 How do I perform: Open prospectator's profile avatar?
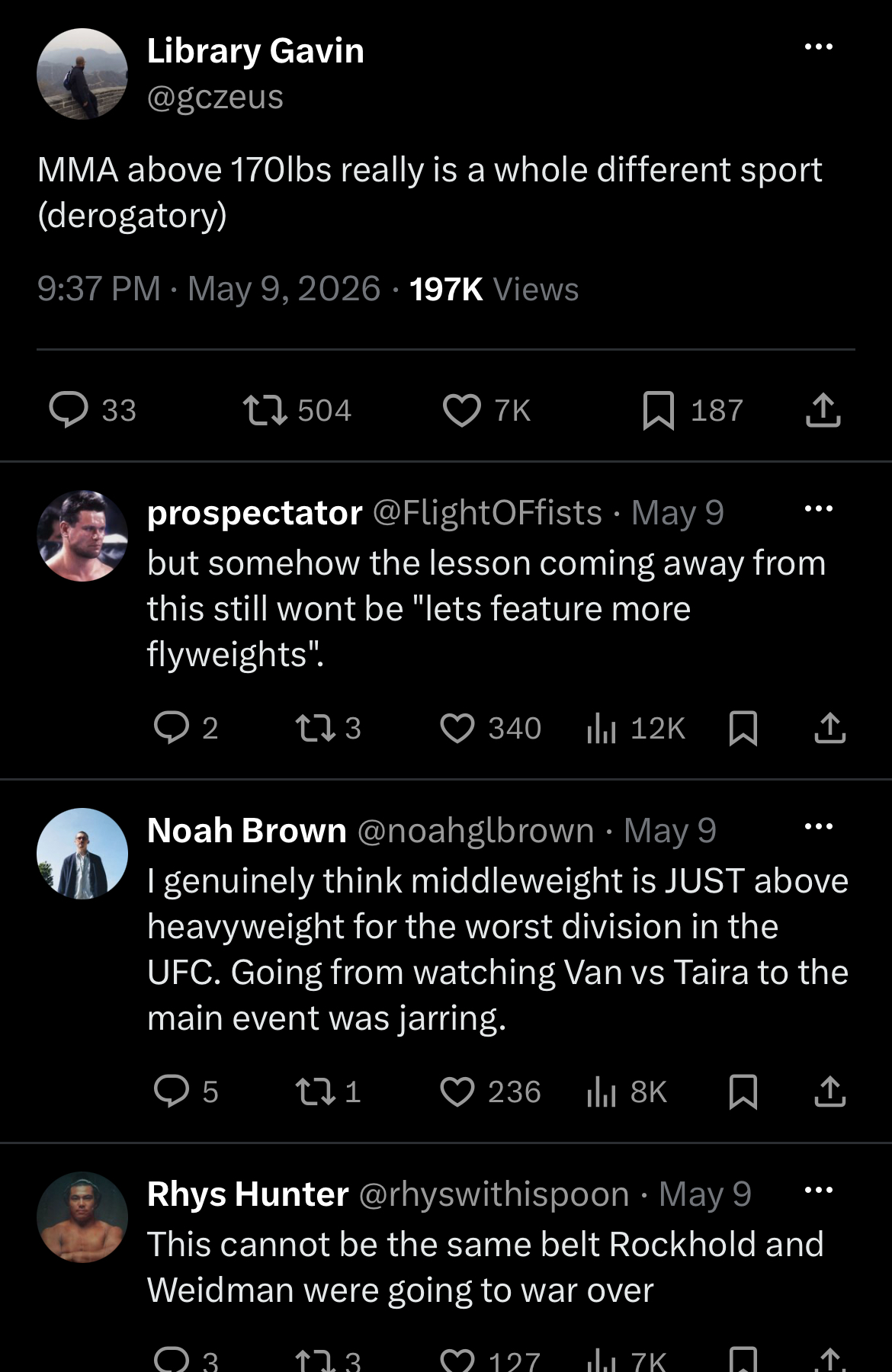(82, 536)
